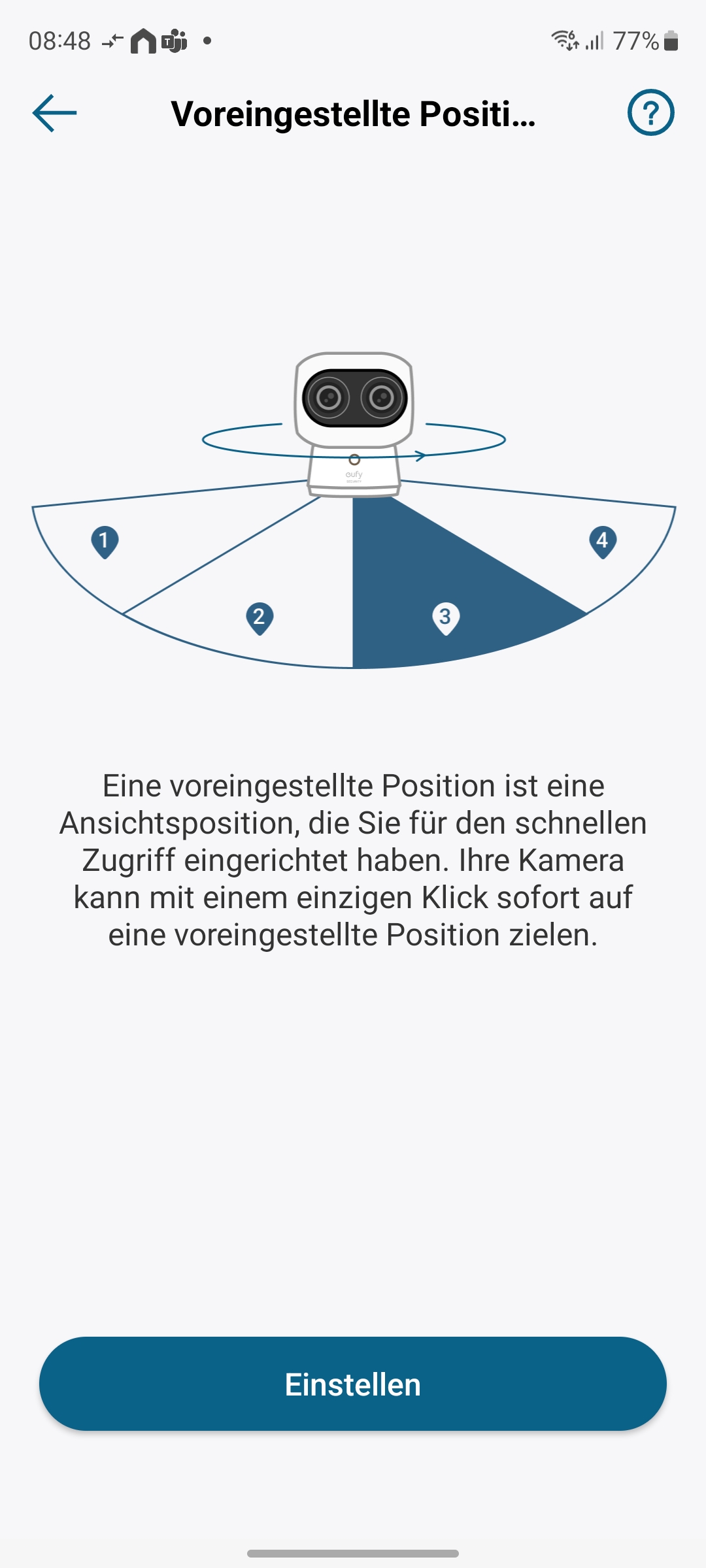Go back using the arrow icon
The width and height of the screenshot is (706, 1568).
tap(55, 113)
